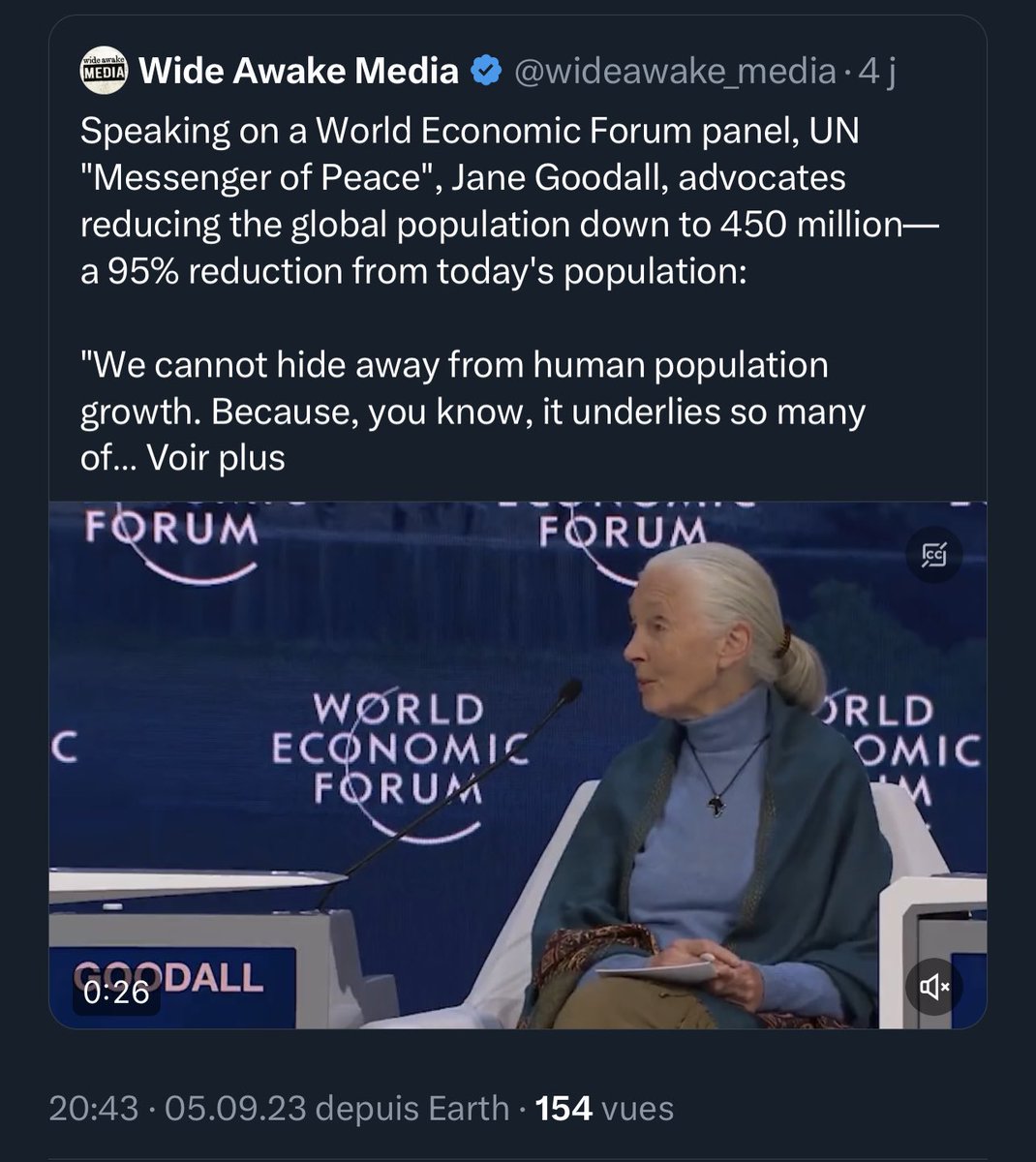Open Wide Awake Media's profile picture
Viewport: 1036px width, 1162px height.
pyautogui.click(x=105, y=71)
